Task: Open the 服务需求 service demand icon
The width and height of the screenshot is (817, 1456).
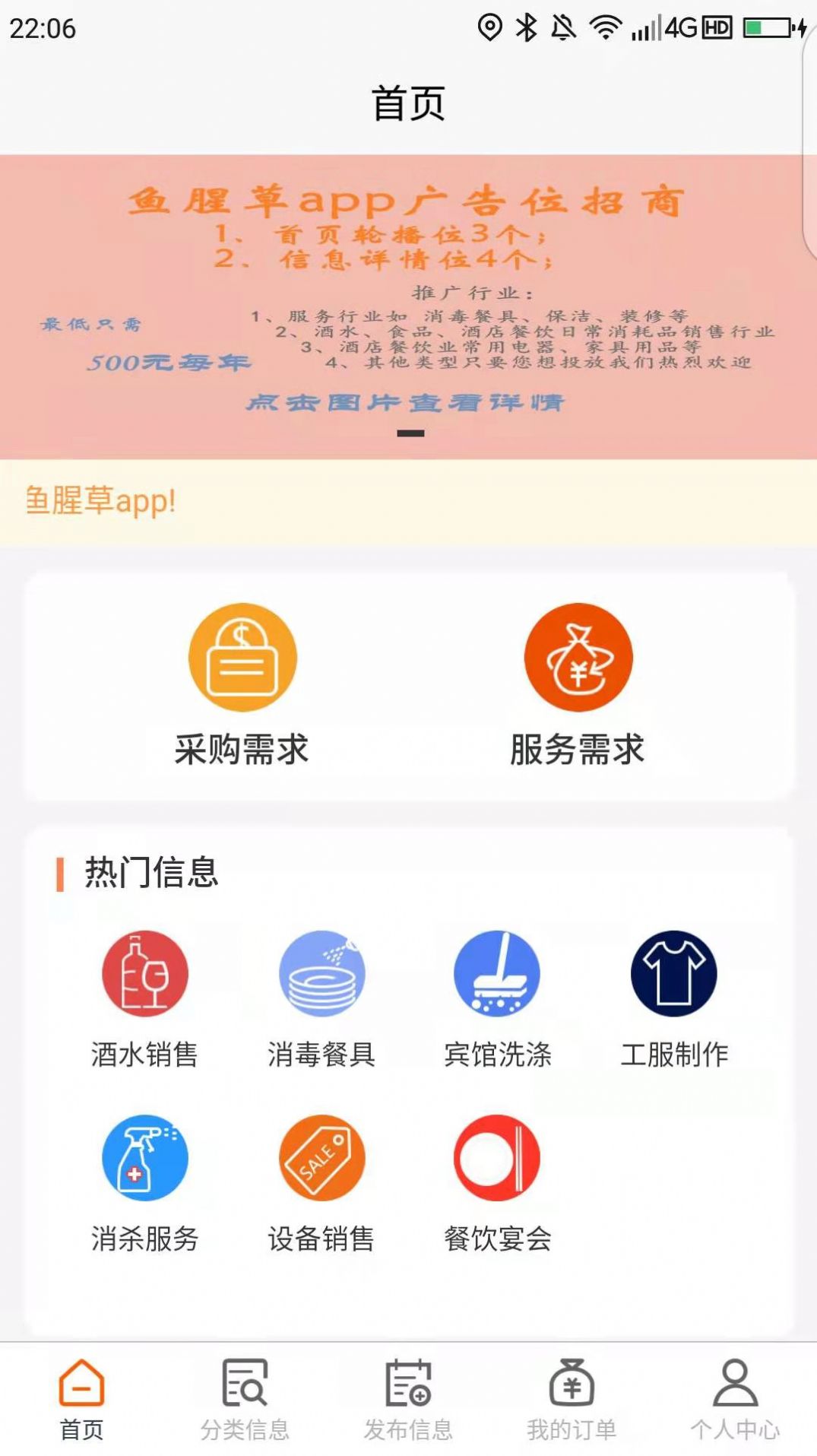Action: click(x=578, y=658)
